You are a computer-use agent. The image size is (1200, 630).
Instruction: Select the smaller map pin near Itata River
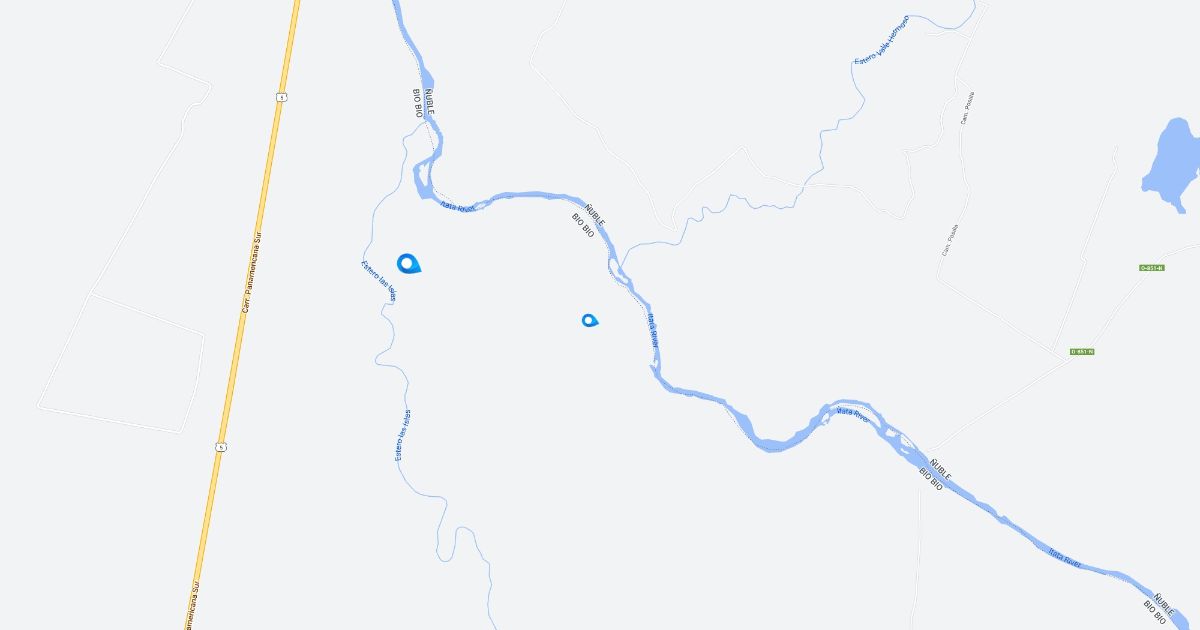[589, 320]
